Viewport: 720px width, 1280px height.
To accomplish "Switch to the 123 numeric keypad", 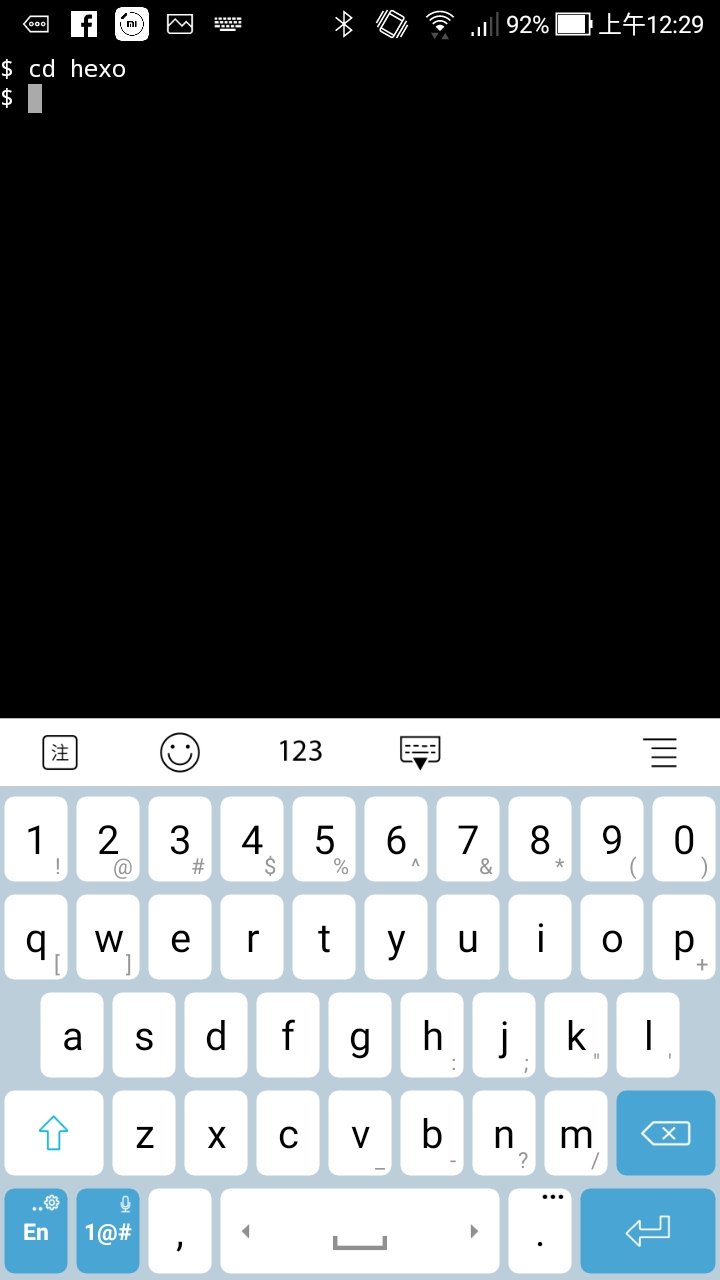I will [300, 751].
